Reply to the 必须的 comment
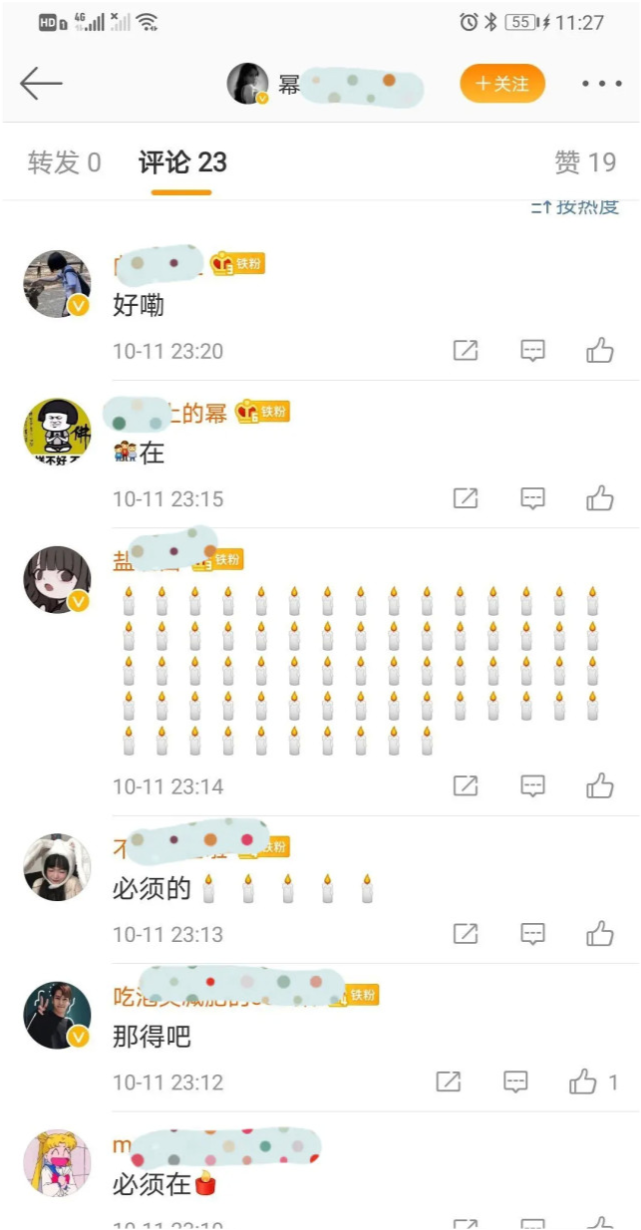The height and width of the screenshot is (1230, 641). pyautogui.click(x=533, y=934)
